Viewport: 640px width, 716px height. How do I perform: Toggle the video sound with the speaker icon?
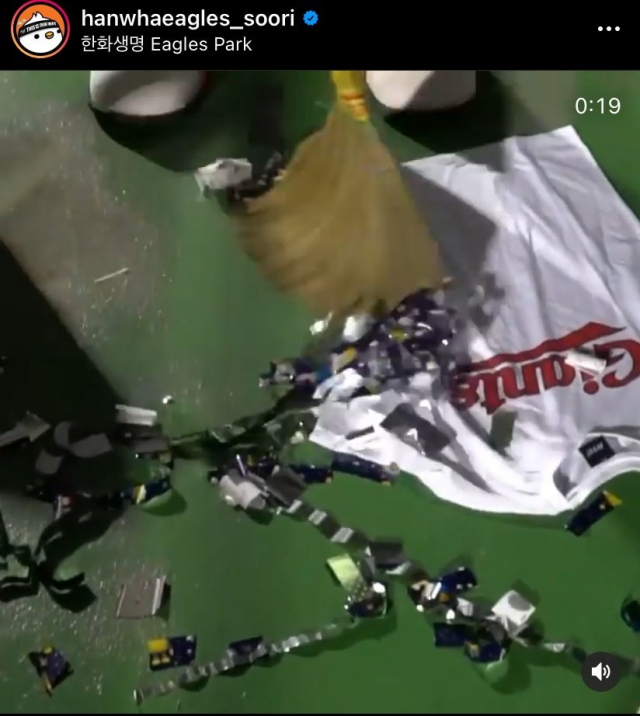coord(600,671)
